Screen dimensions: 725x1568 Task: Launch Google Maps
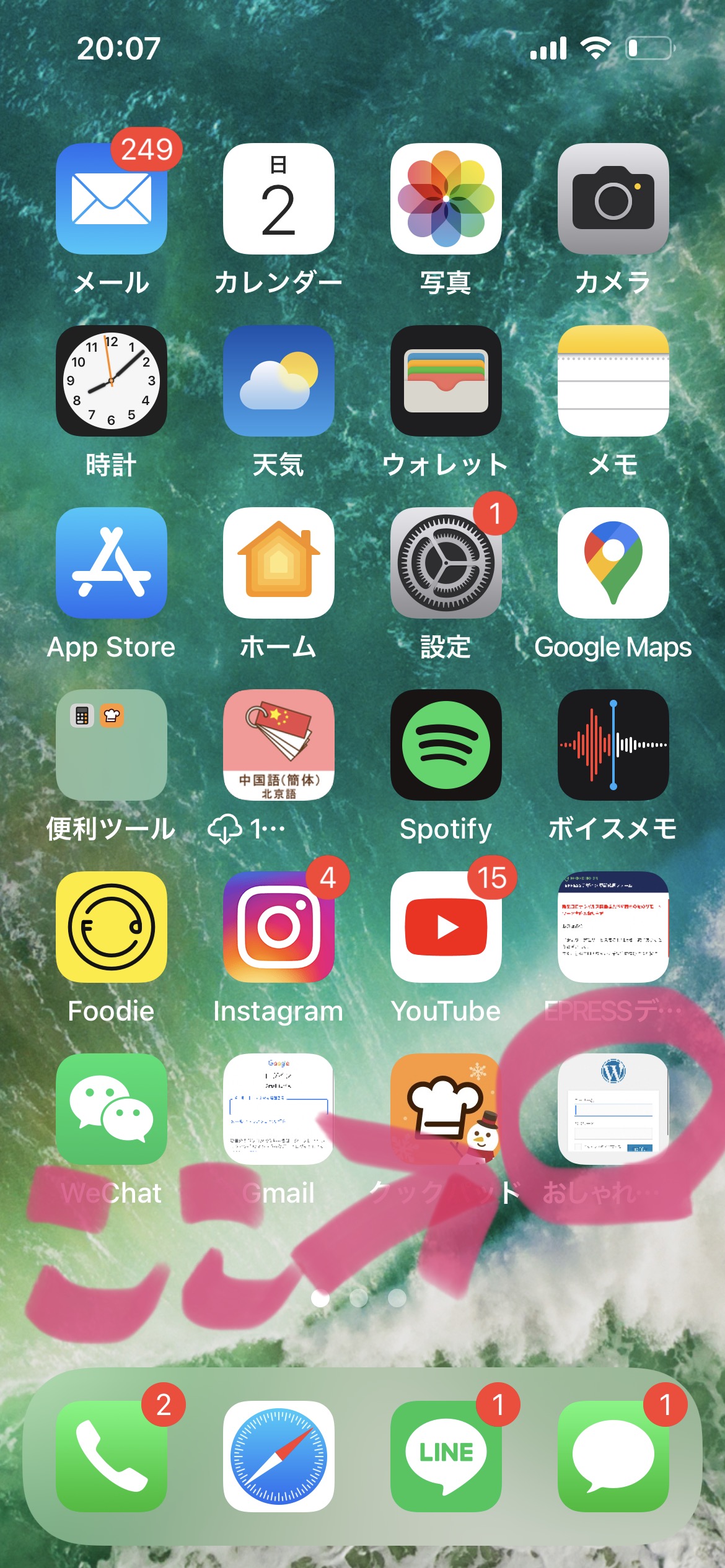pyautogui.click(x=613, y=563)
